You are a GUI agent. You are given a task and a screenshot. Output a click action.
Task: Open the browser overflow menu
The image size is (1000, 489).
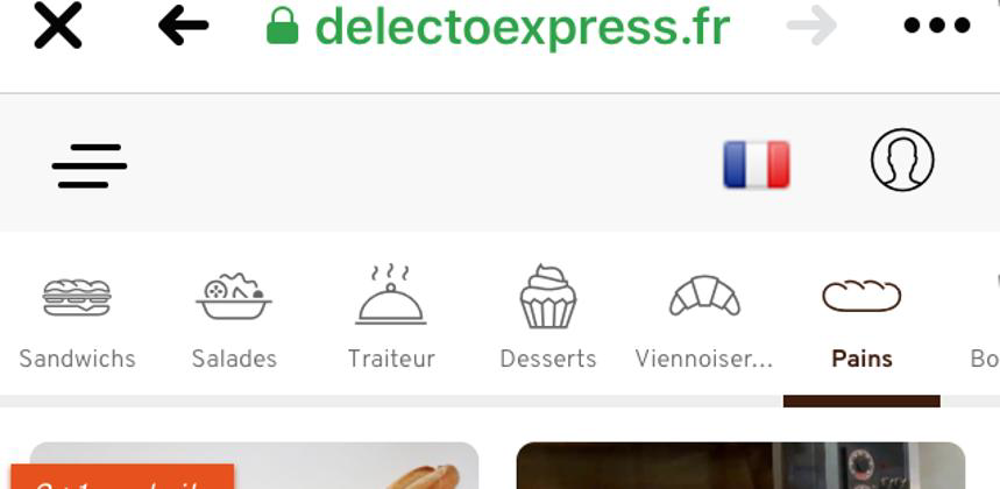[x=937, y=27]
